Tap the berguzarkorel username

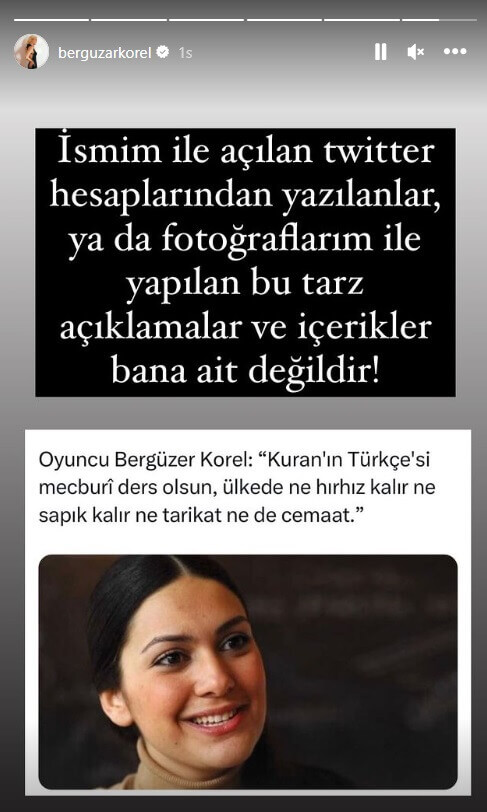click(105, 53)
